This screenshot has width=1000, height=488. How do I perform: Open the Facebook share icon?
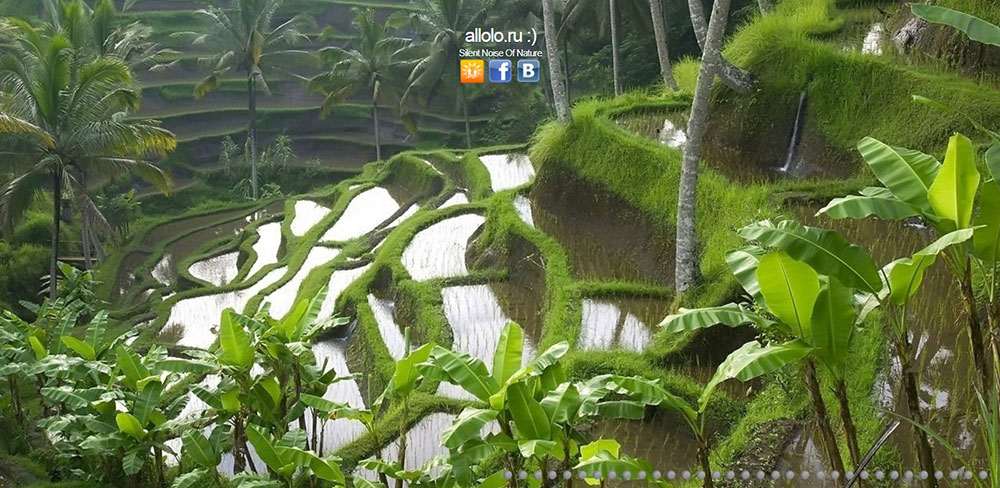tap(500, 71)
